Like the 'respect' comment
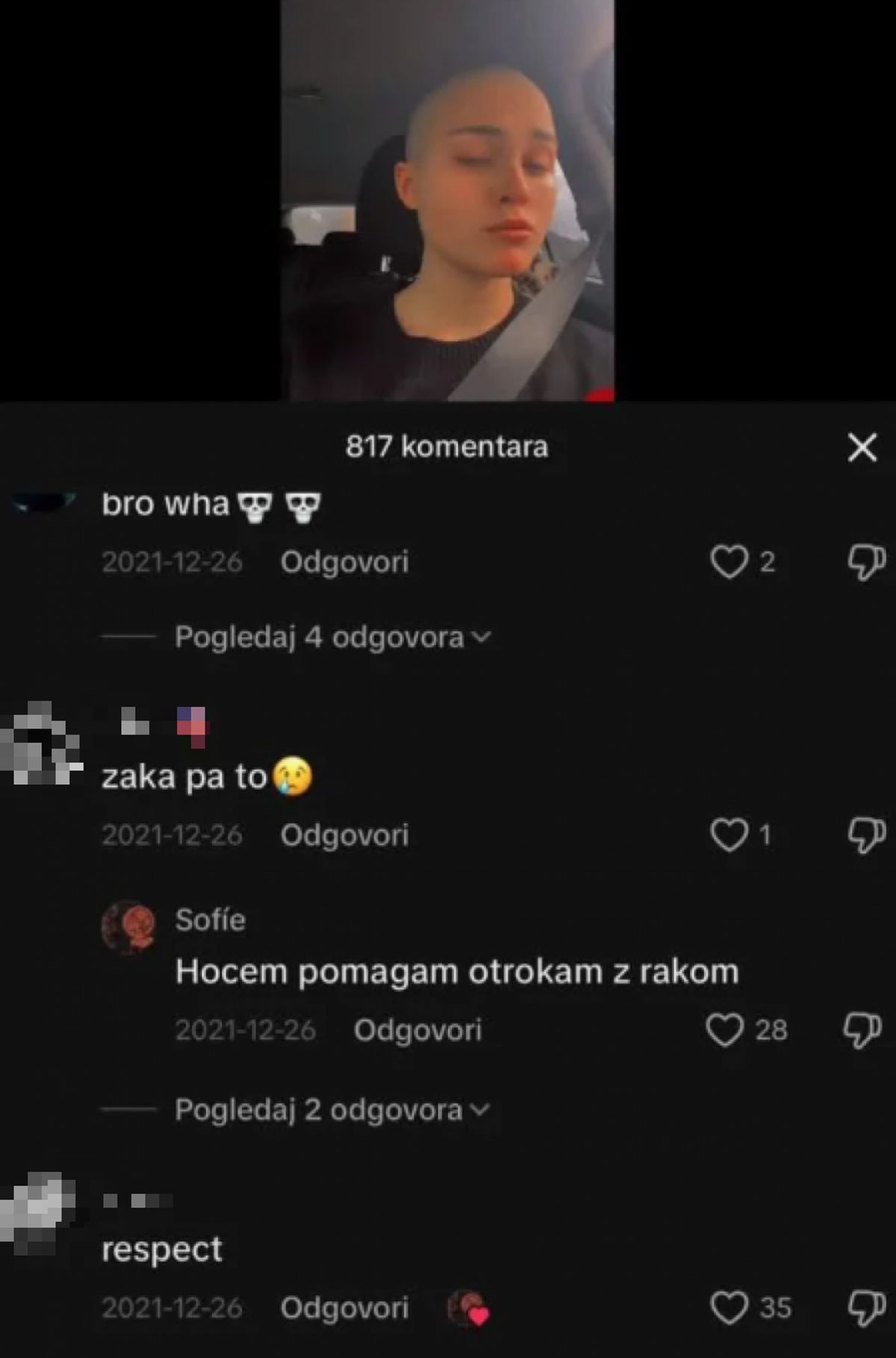Screen dimensions: 896x1358 tap(729, 1307)
